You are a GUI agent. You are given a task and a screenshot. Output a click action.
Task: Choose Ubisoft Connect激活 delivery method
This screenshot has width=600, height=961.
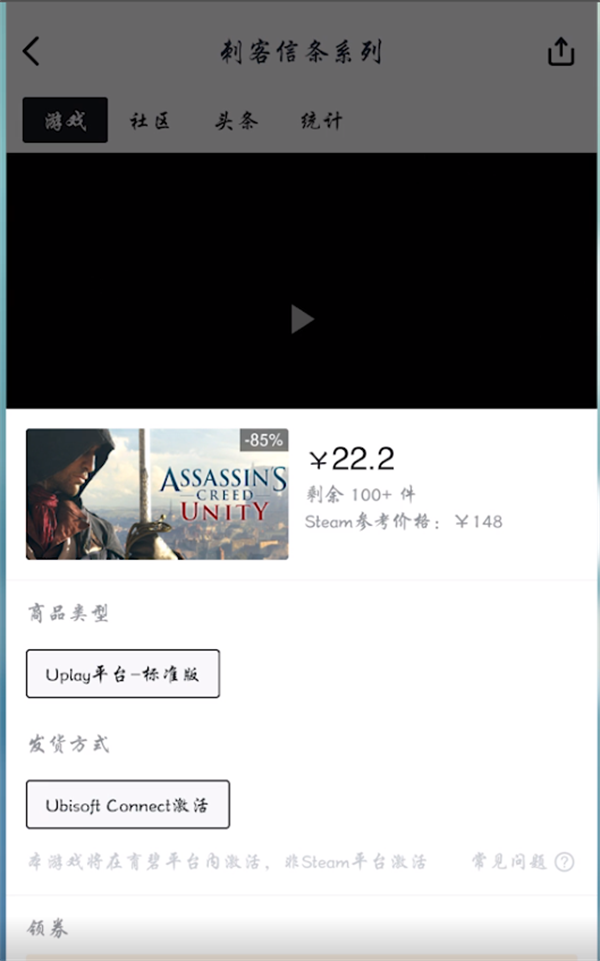click(128, 805)
